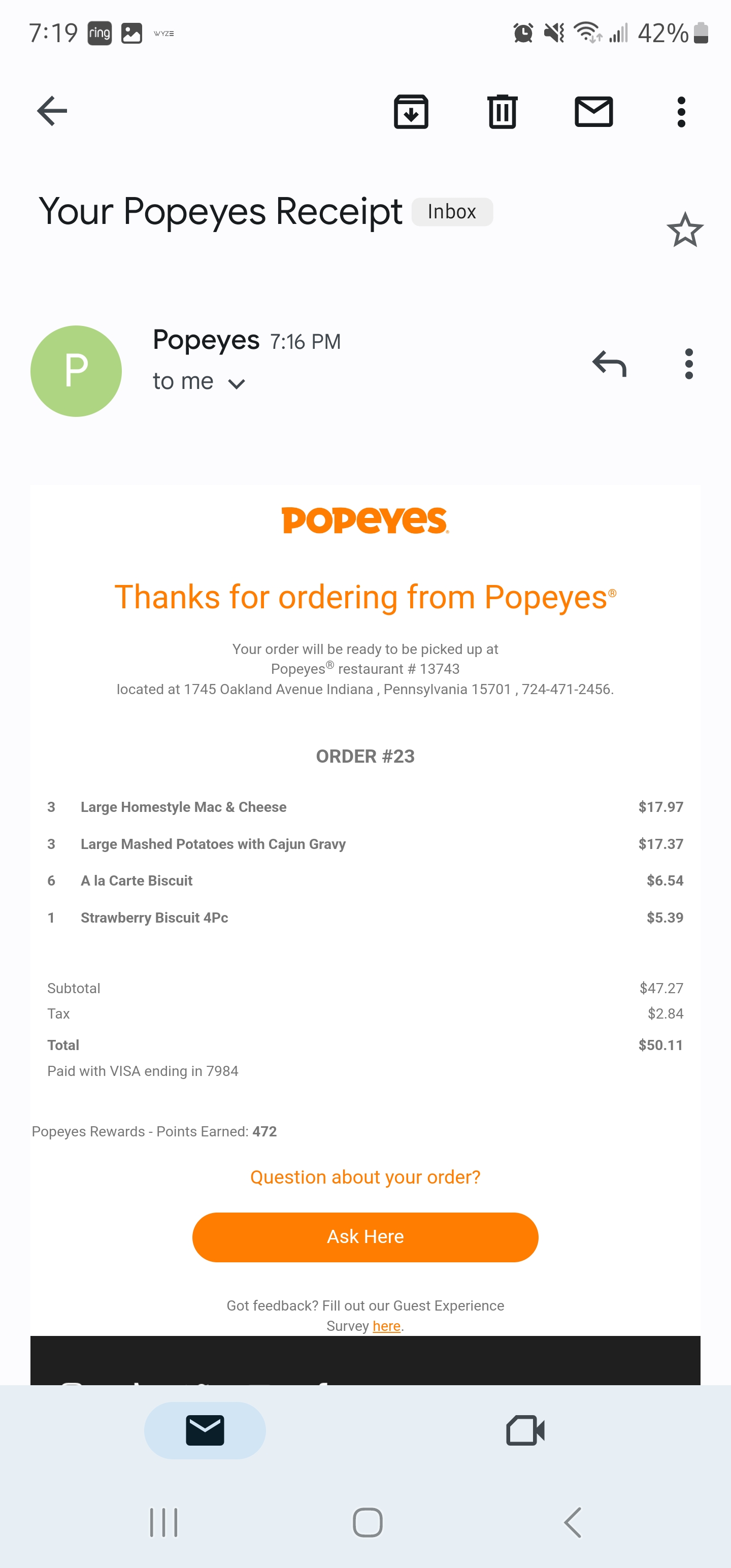This screenshot has width=731, height=1568.
Task: Open the recent apps view
Action: tap(164, 1522)
